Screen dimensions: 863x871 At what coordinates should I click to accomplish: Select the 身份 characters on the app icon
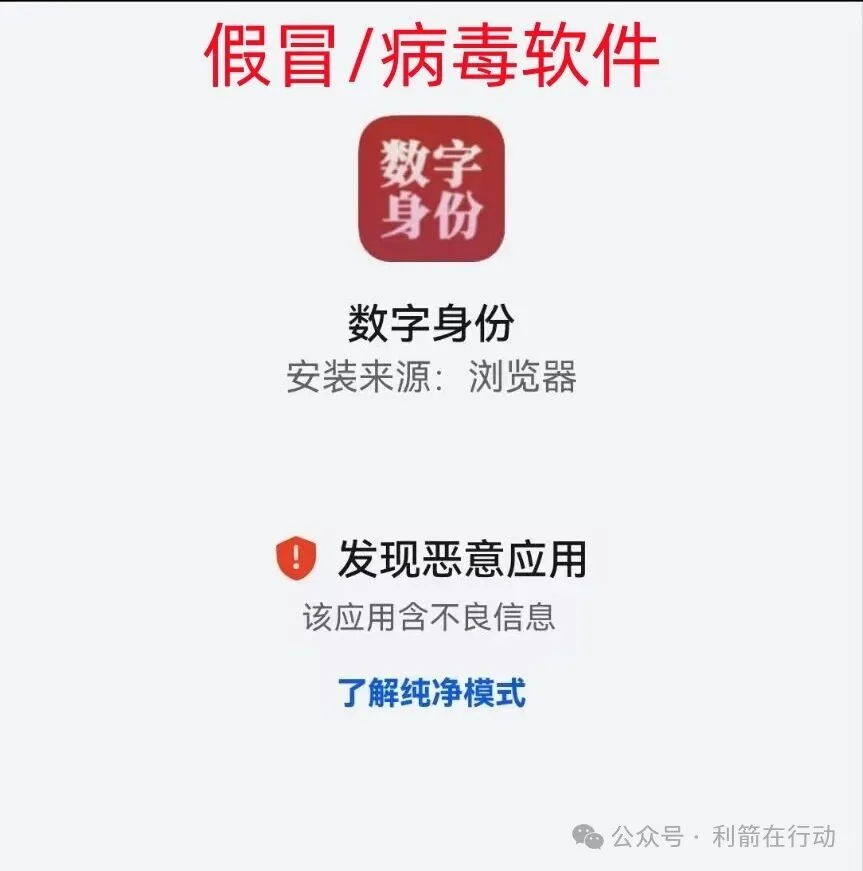[430, 215]
